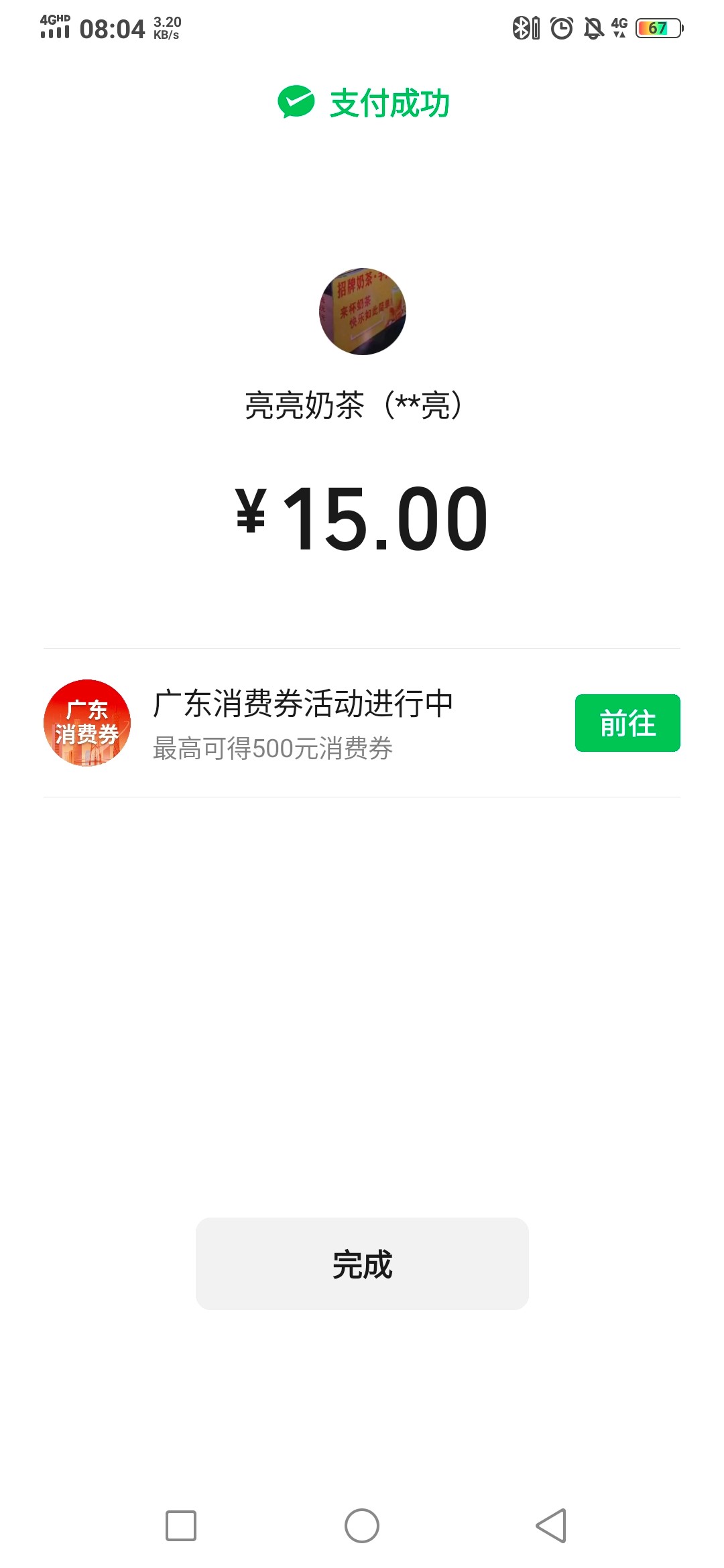Go back using the system back arrow
The height and width of the screenshot is (1568, 724).
[x=551, y=1526]
